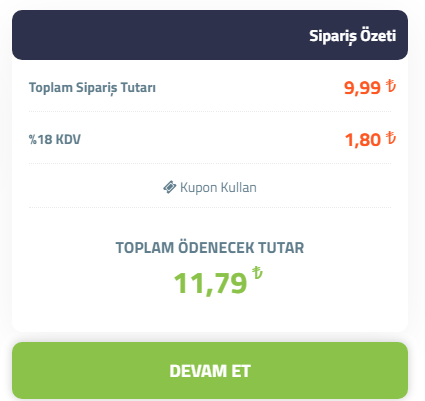Tap Kupon Kullan to apply a coupon

coord(210,187)
